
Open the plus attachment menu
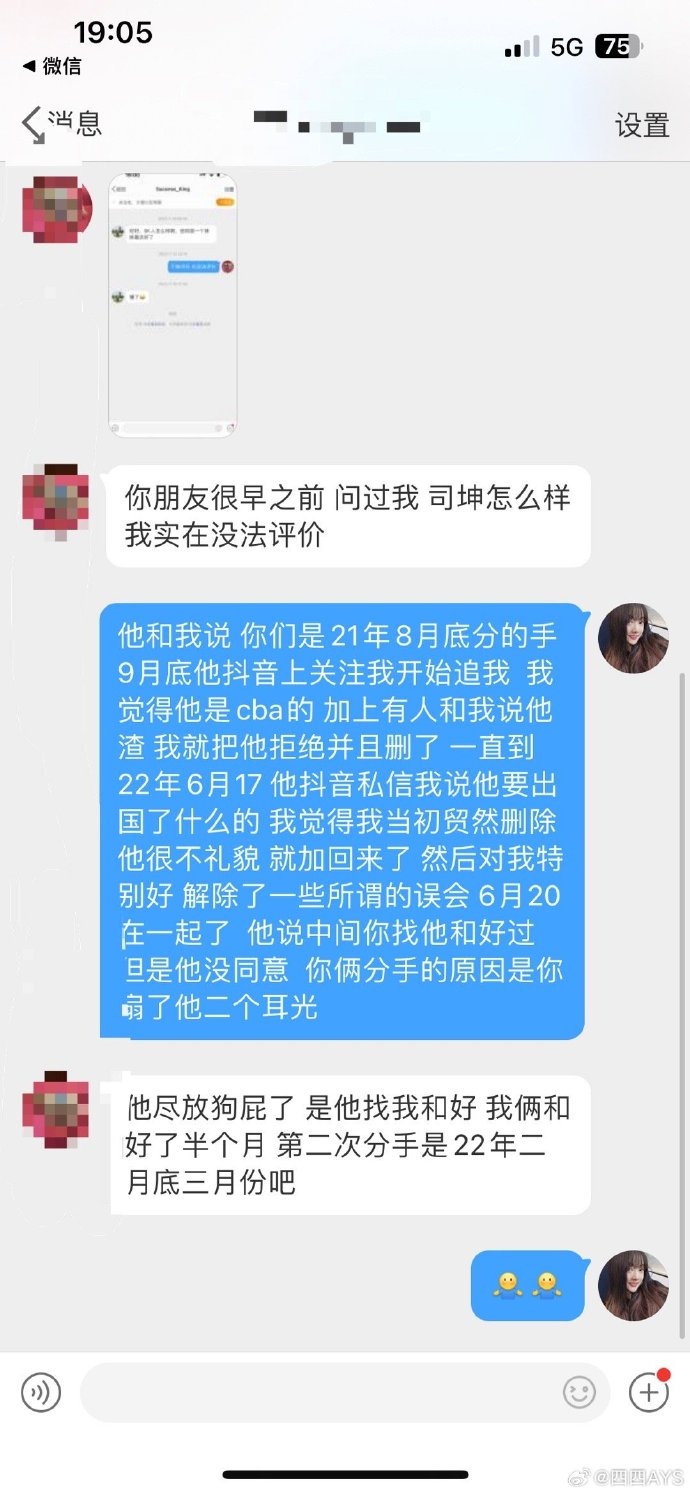pyautogui.click(x=648, y=1391)
